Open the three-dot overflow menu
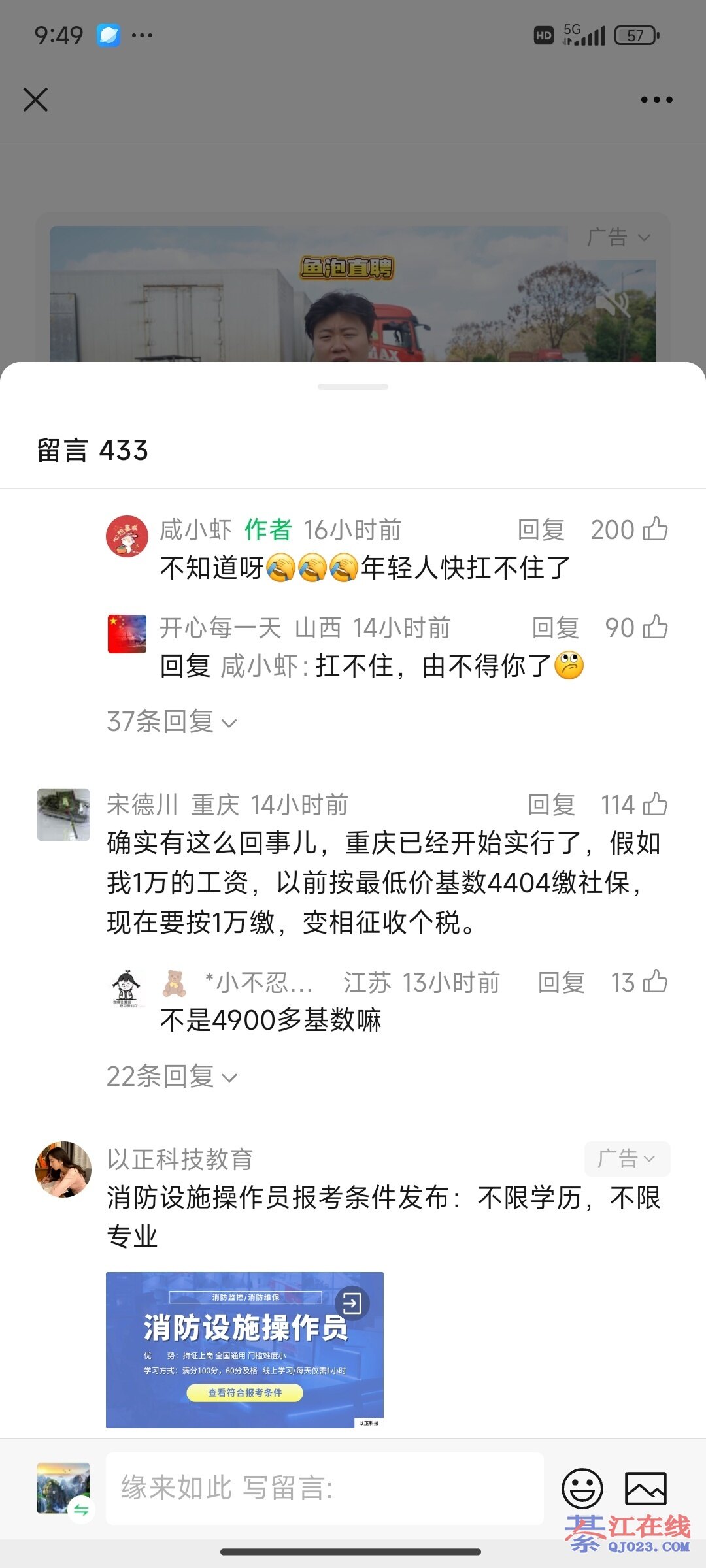The height and width of the screenshot is (1568, 706). pyautogui.click(x=656, y=100)
